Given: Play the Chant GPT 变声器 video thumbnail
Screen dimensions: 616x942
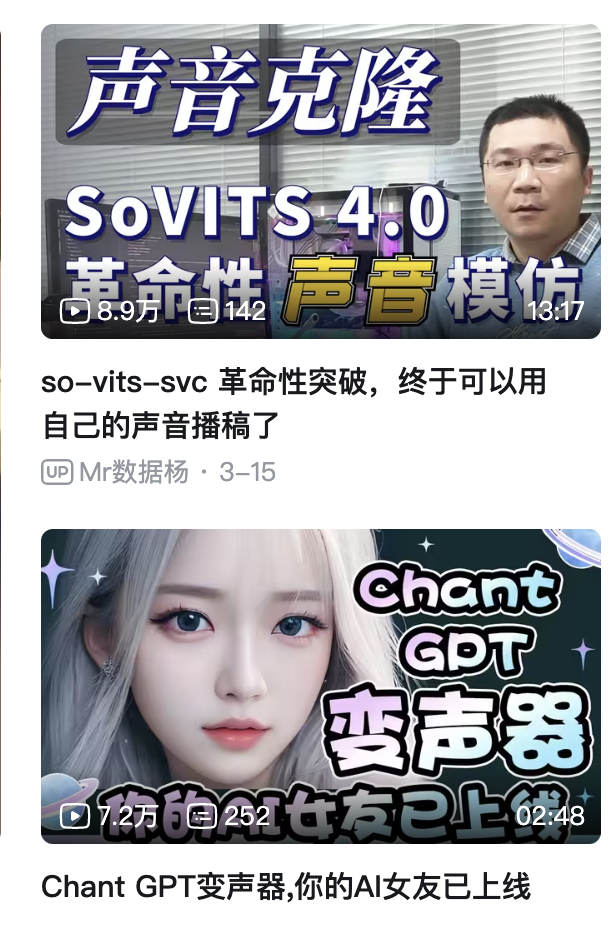Looking at the screenshot, I should point(320,686).
